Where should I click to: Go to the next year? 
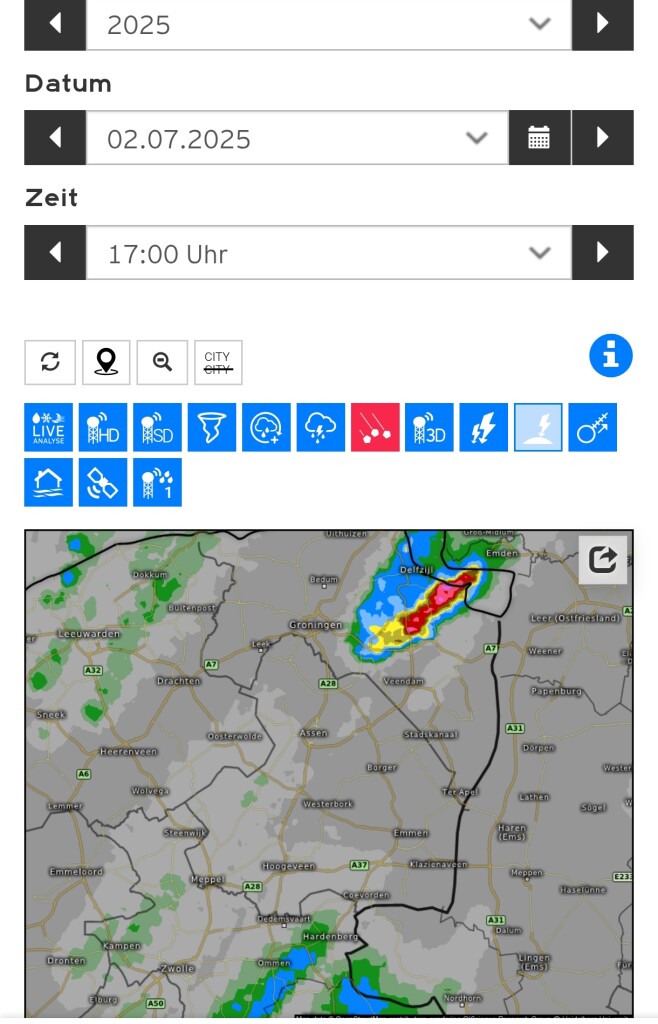click(x=602, y=25)
